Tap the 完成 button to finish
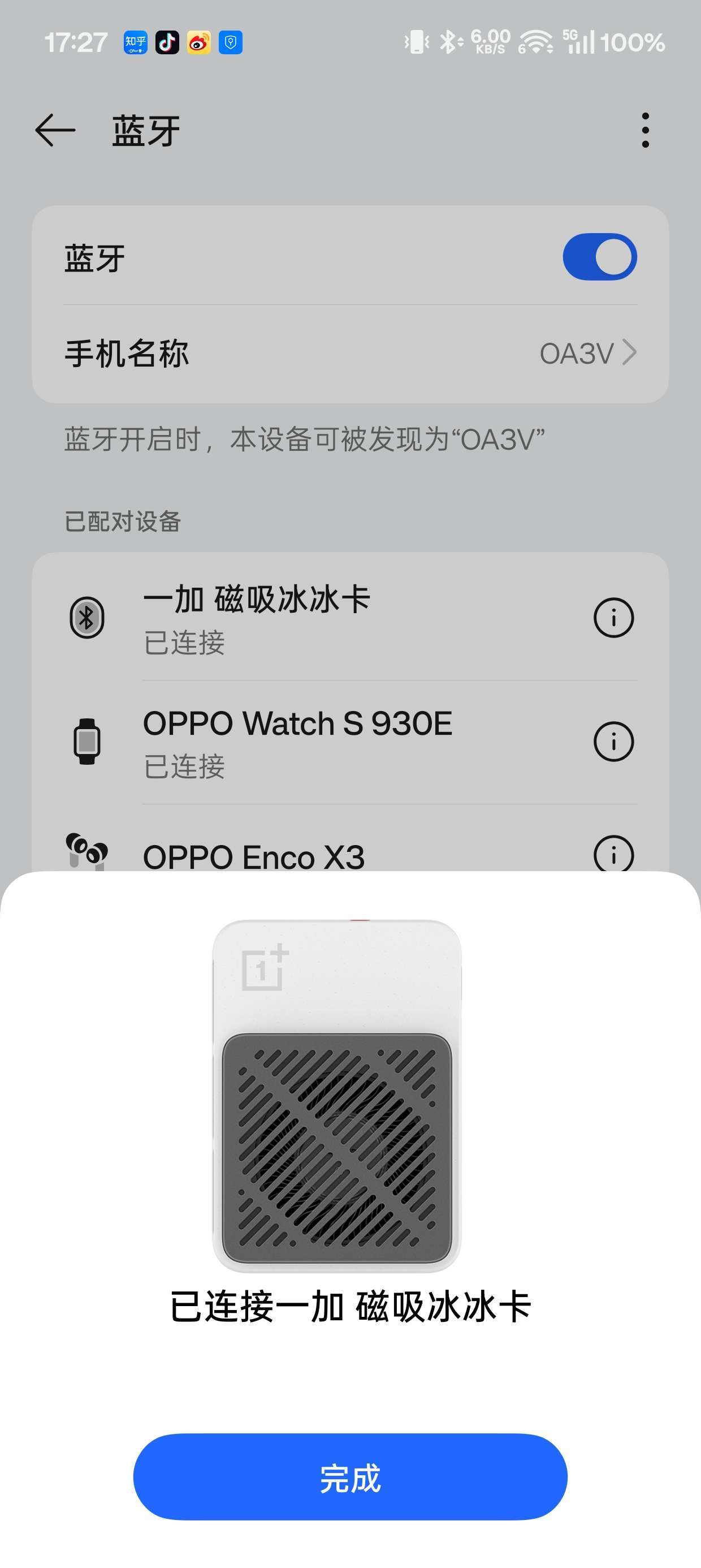Screen dimensions: 701x1568 tap(350, 1477)
